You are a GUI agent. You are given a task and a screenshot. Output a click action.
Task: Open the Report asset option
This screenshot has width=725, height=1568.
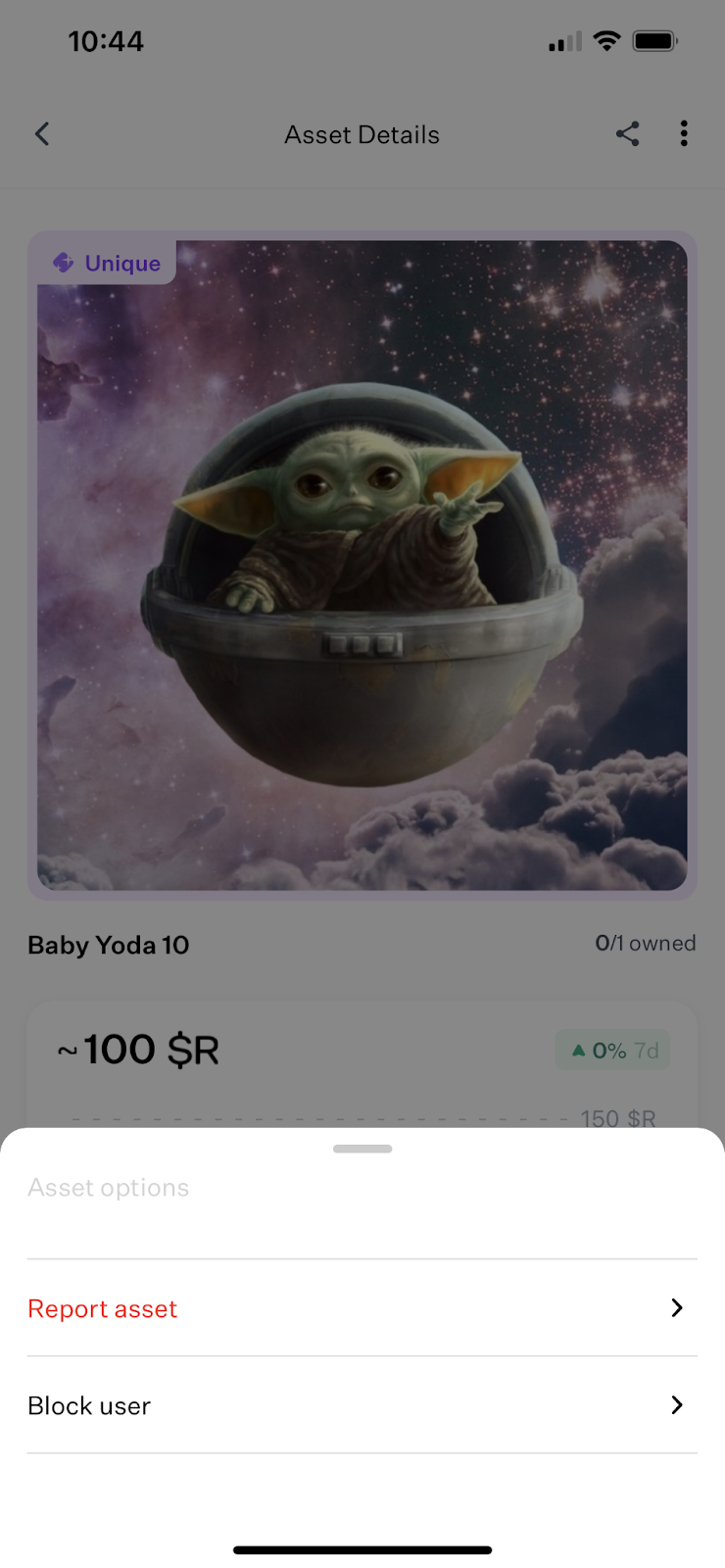361,1308
